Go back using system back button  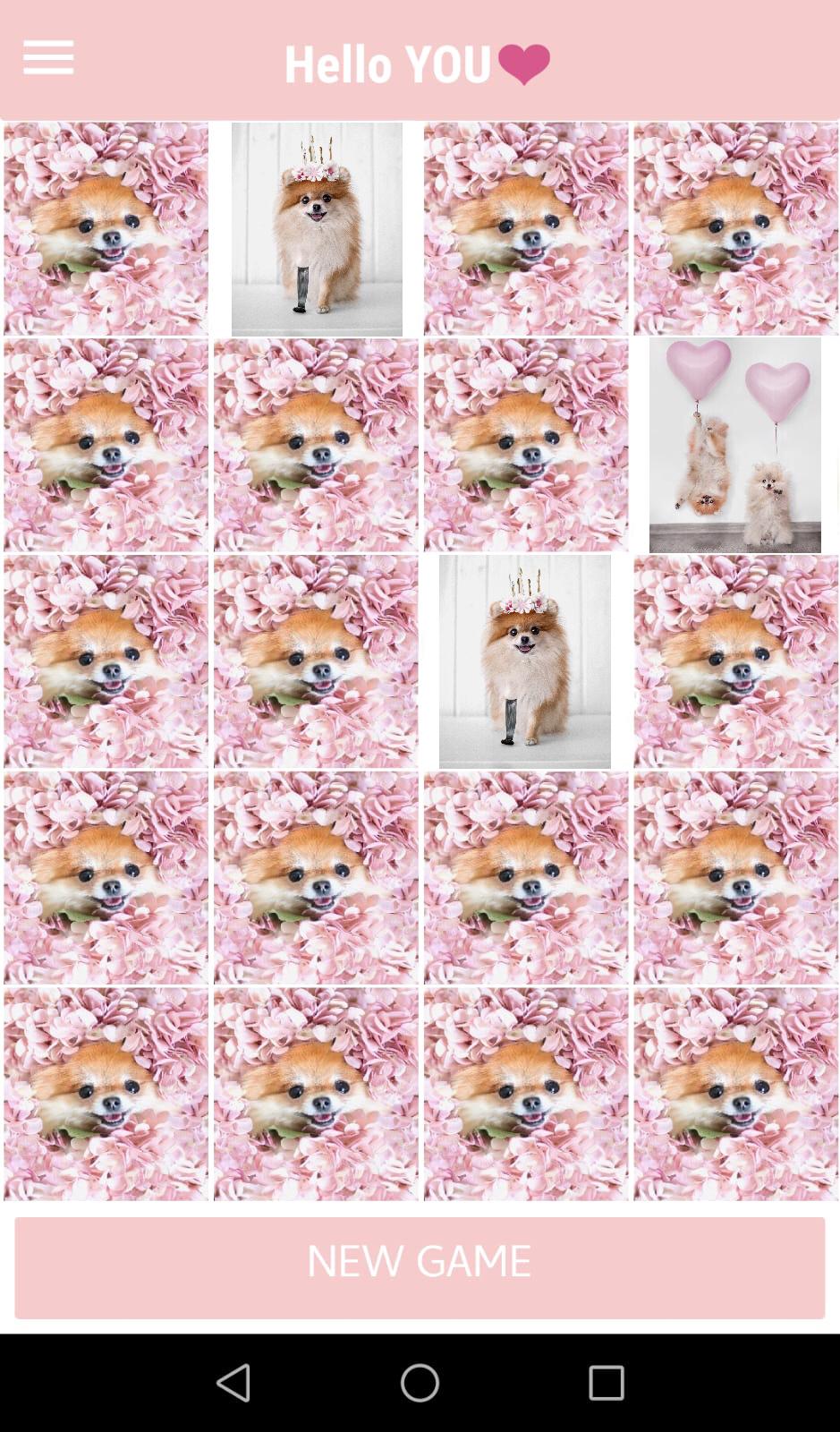[x=234, y=1383]
